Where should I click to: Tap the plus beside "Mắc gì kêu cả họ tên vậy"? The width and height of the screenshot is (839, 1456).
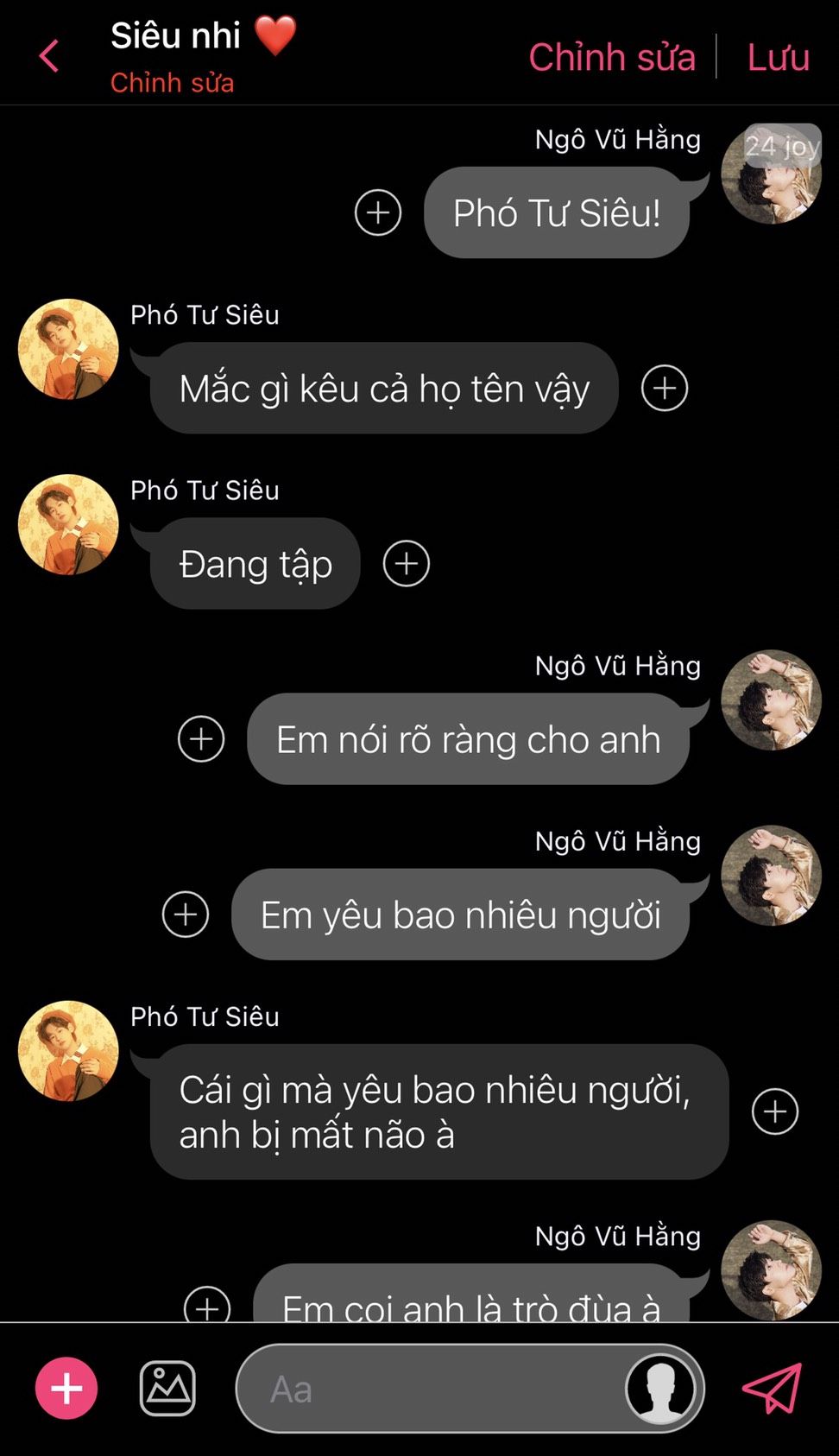point(665,388)
